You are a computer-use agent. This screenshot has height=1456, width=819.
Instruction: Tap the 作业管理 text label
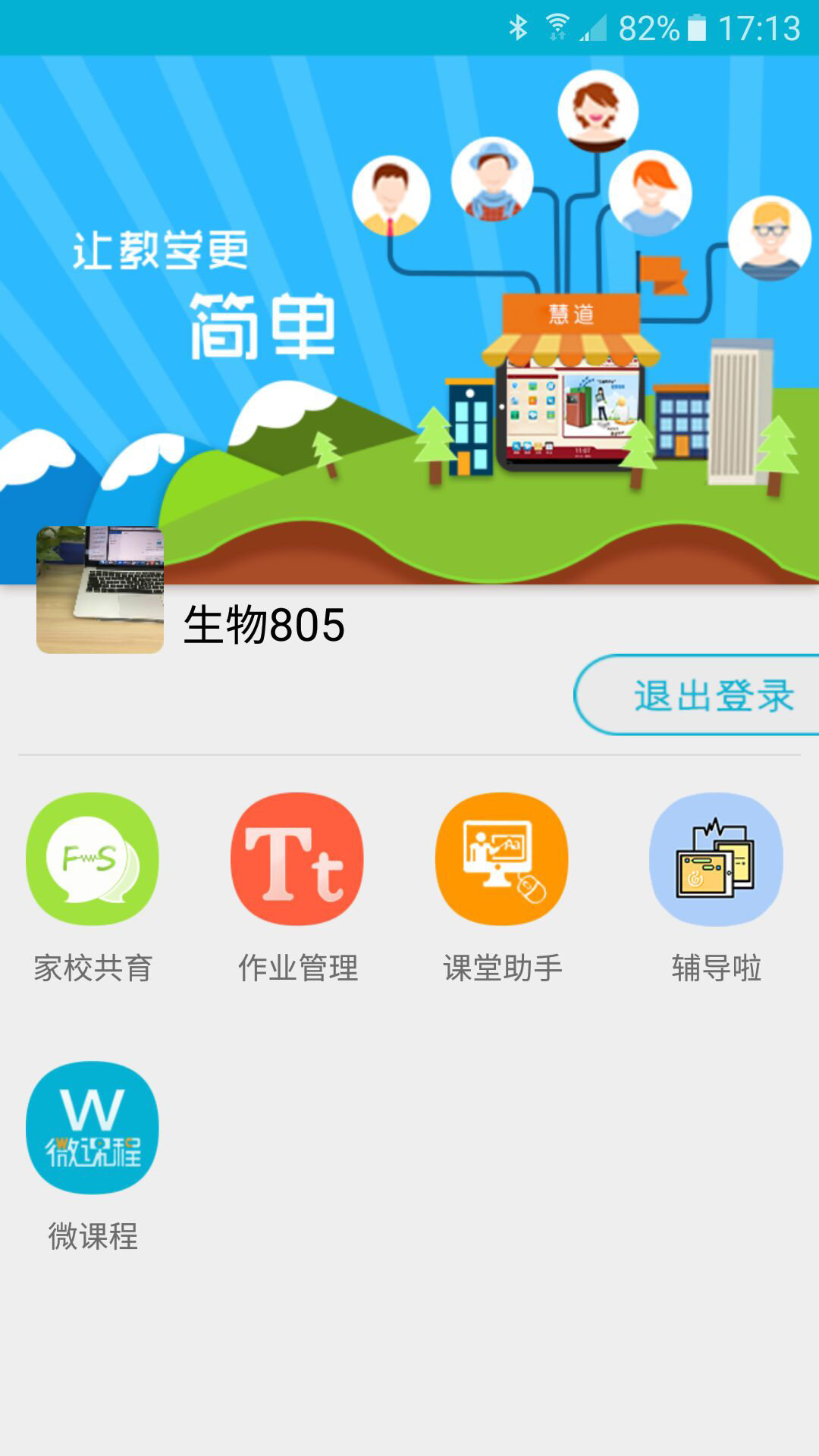pyautogui.click(x=297, y=967)
